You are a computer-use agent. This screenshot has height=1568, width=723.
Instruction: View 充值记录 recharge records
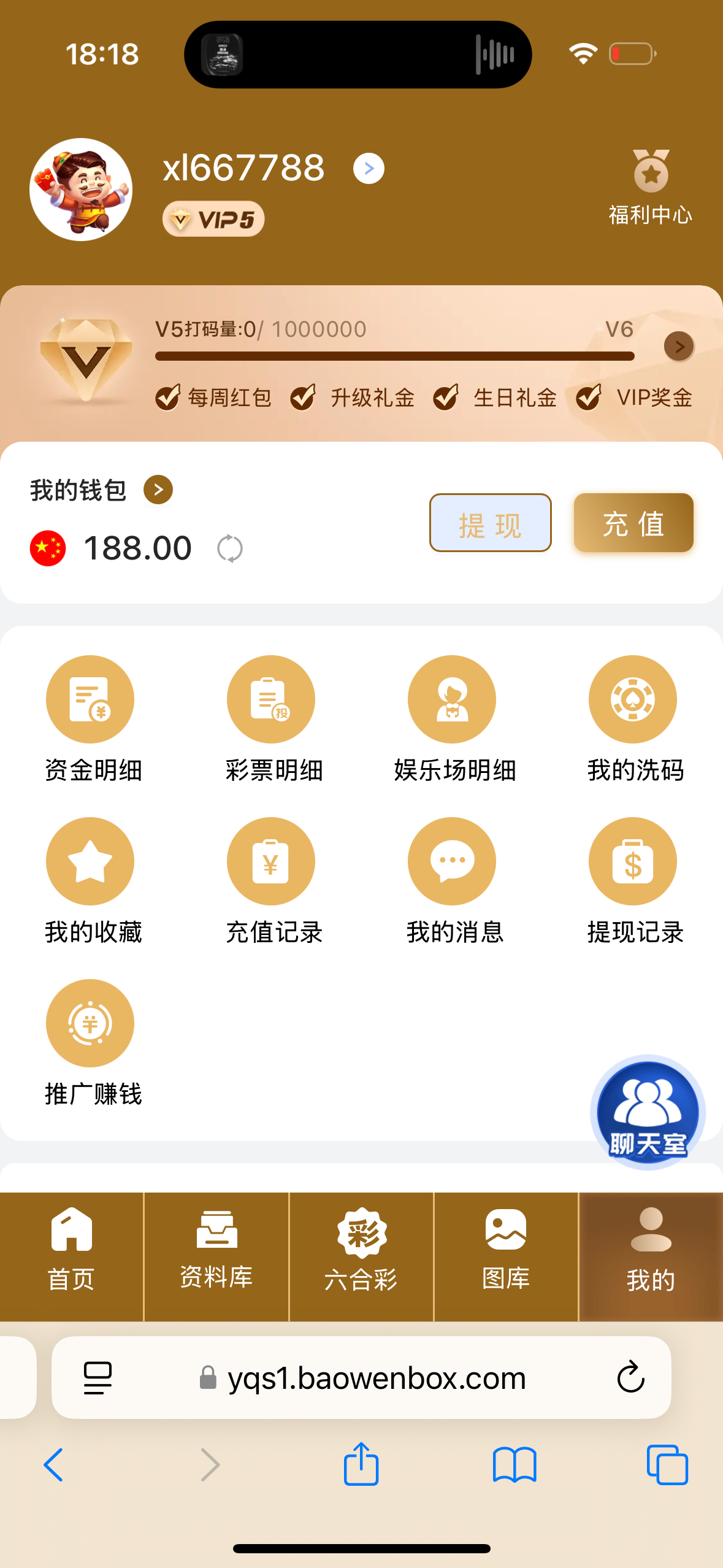coord(271,861)
